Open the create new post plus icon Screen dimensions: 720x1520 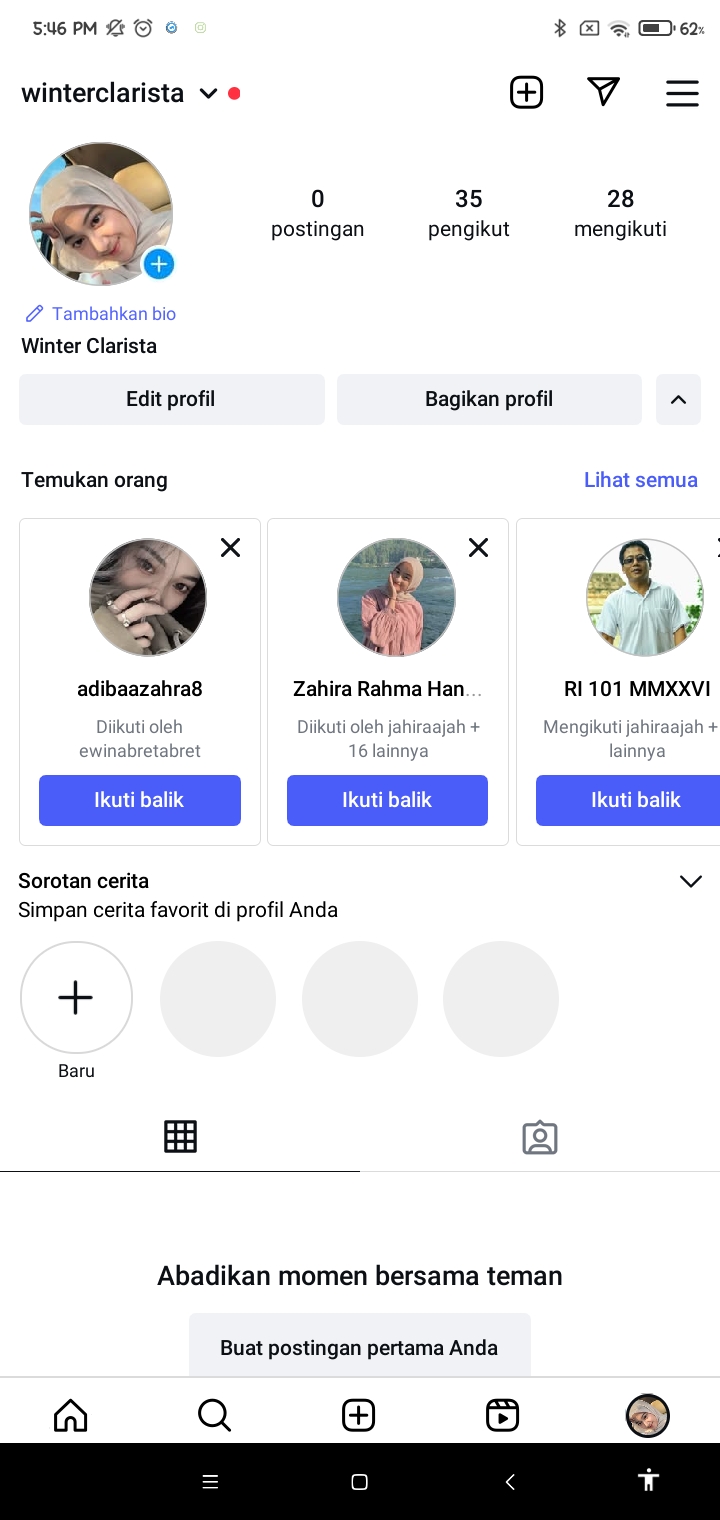coord(526,93)
